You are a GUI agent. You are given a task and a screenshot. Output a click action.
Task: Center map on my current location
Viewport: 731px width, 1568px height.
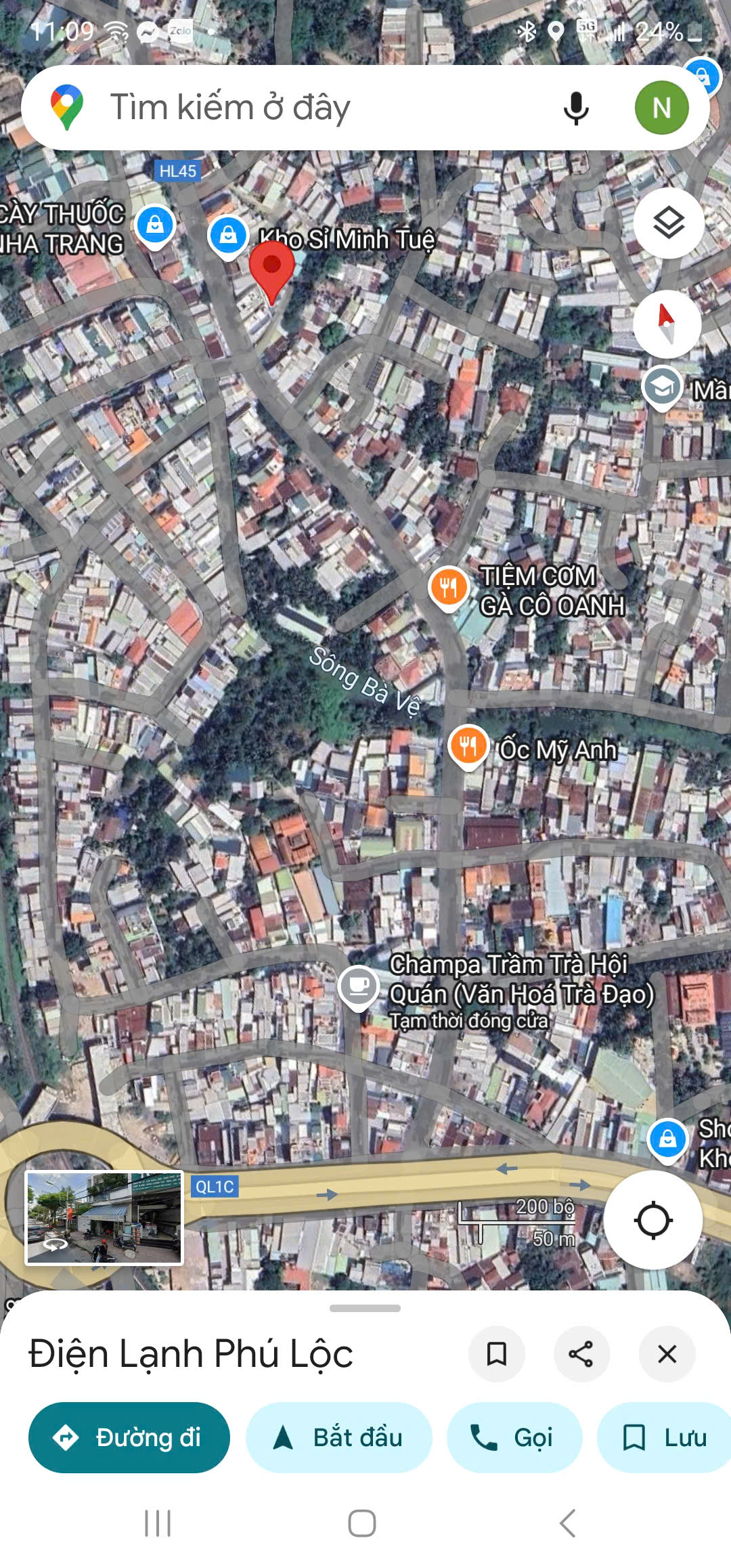652,1220
